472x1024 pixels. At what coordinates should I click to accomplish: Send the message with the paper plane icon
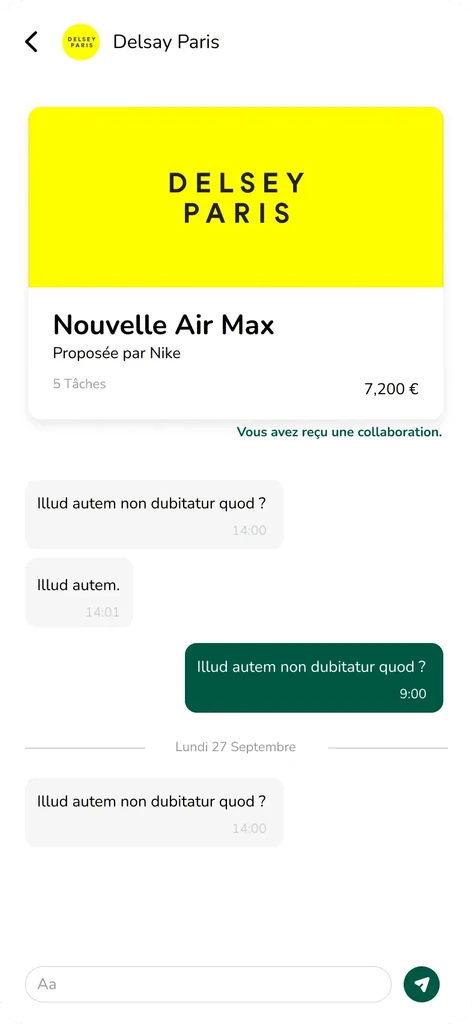(x=422, y=984)
